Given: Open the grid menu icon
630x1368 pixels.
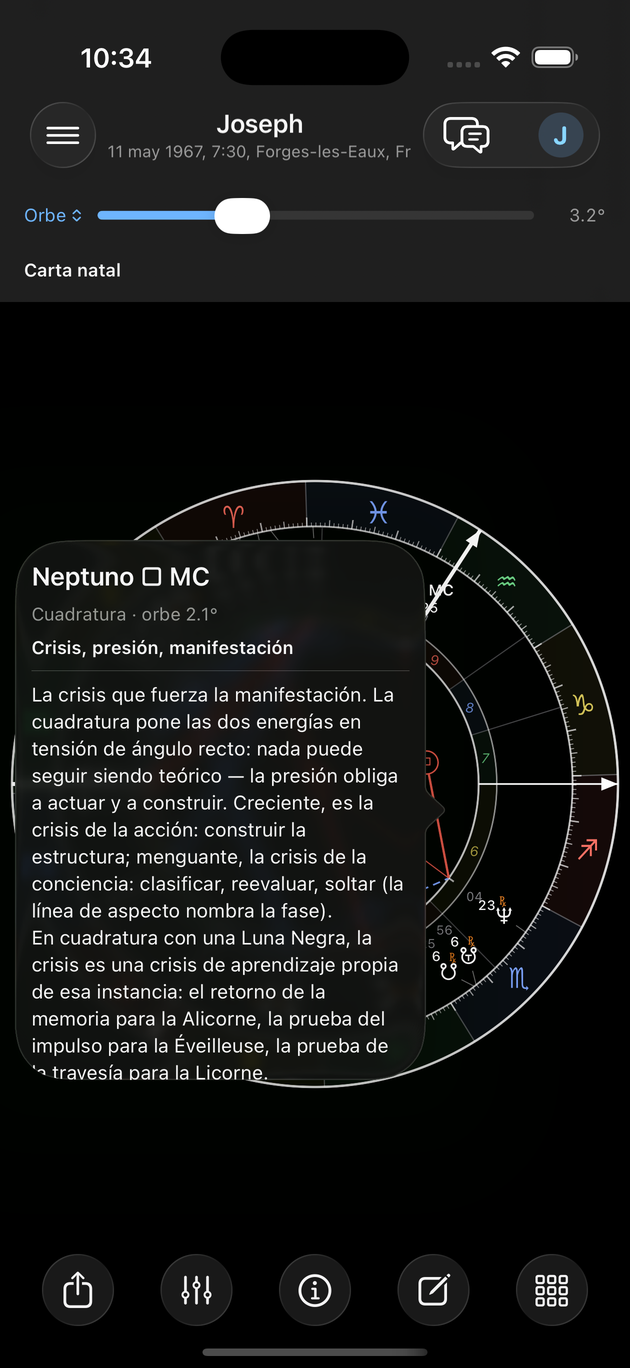Looking at the screenshot, I should click(x=552, y=1290).
